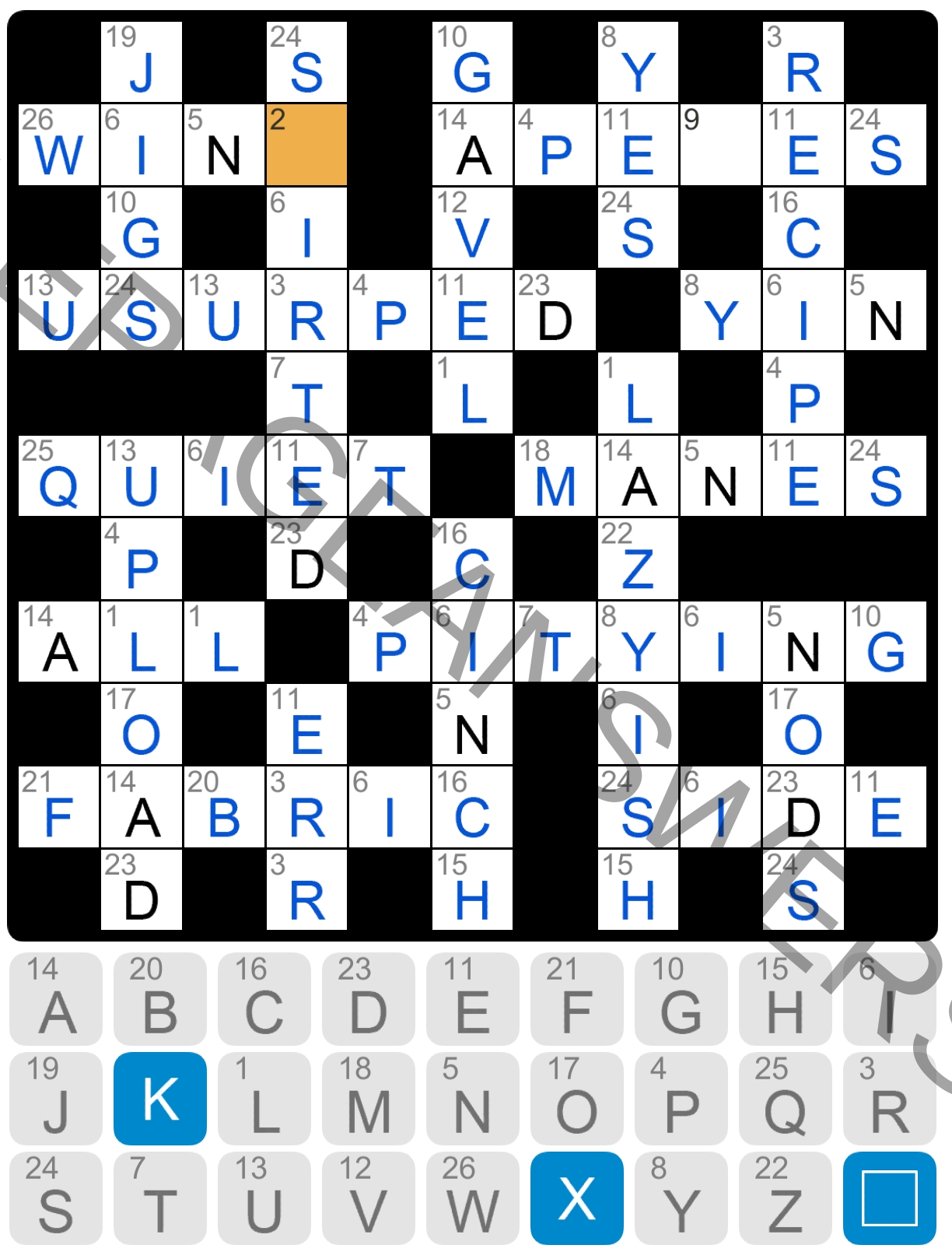The image size is (952, 1252).
Task: Tap the blank square key
Action: coord(889,1198)
